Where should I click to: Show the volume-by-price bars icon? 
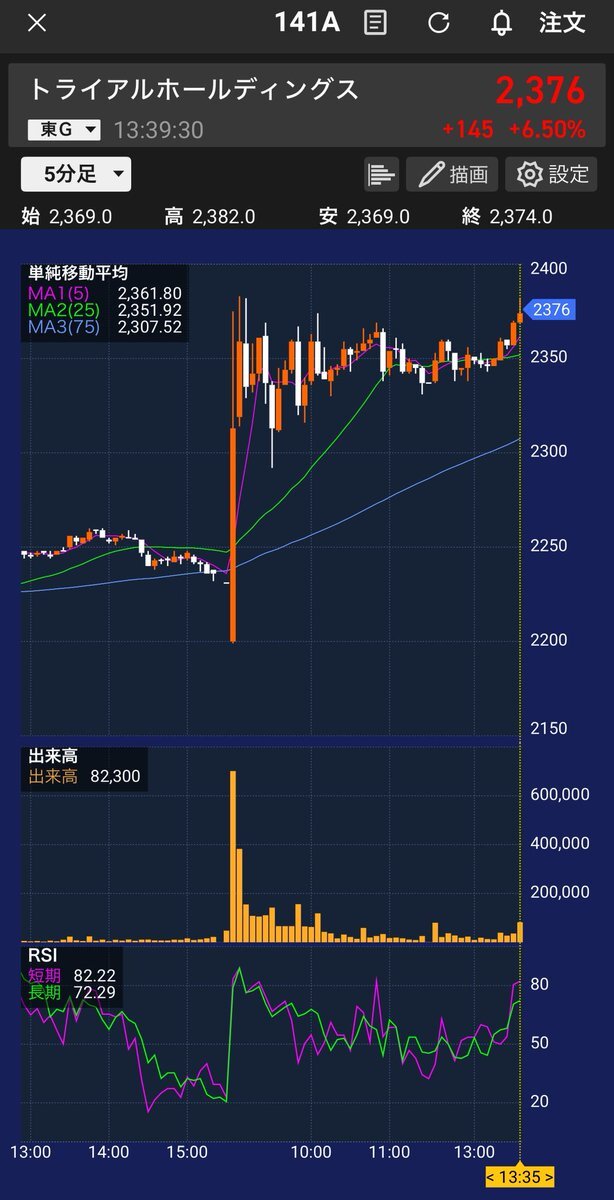(382, 174)
